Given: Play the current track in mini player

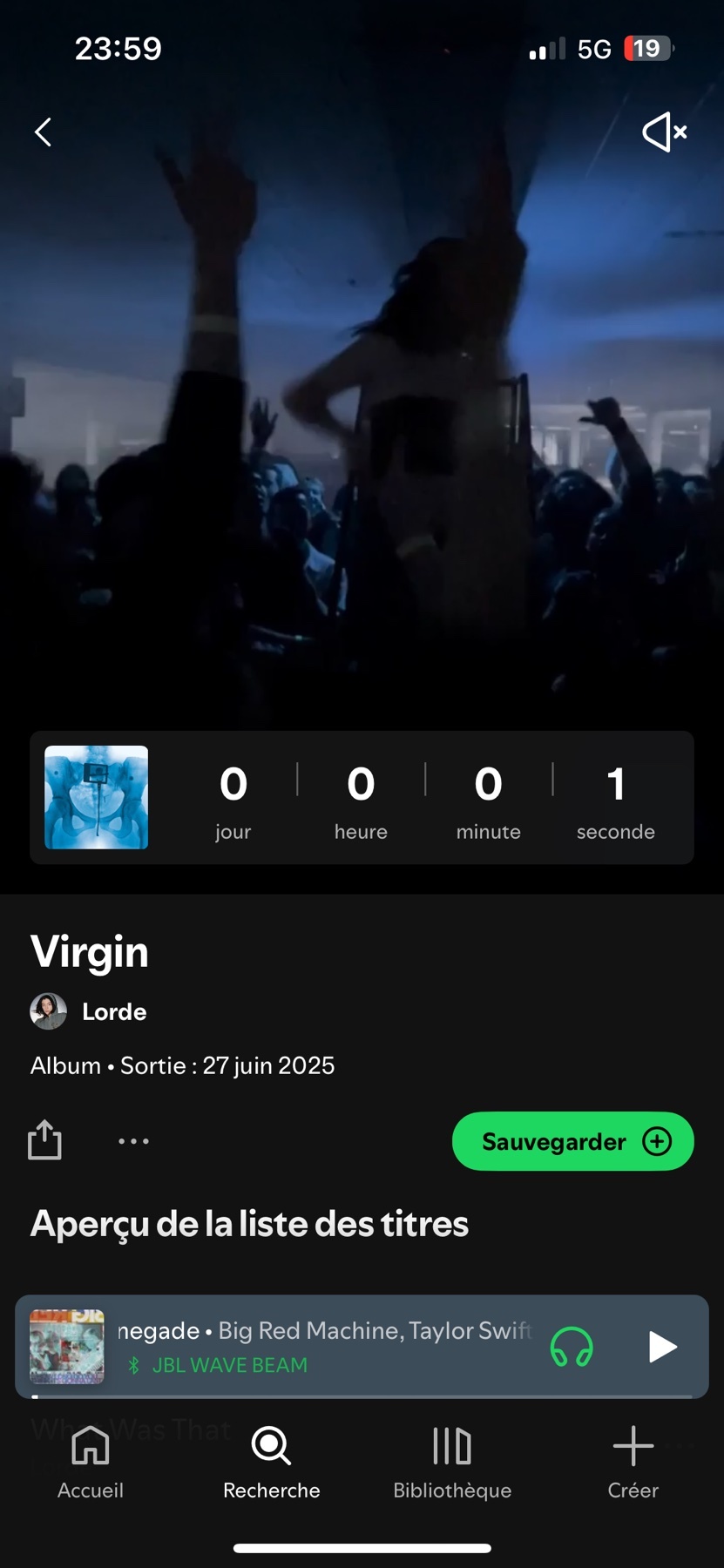Looking at the screenshot, I should (662, 1347).
